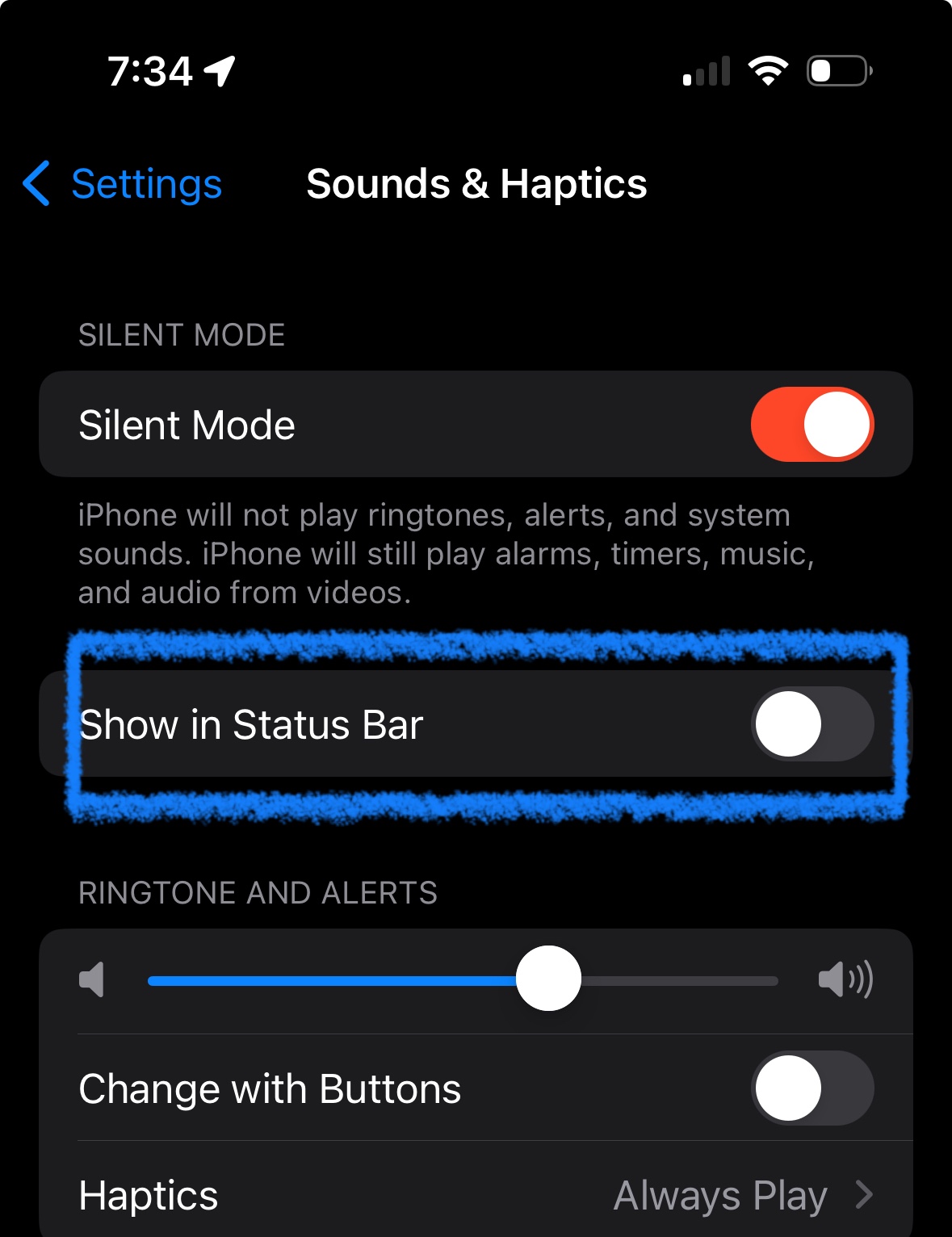Enable Show in Status Bar
This screenshot has width=952, height=1237.
(812, 724)
